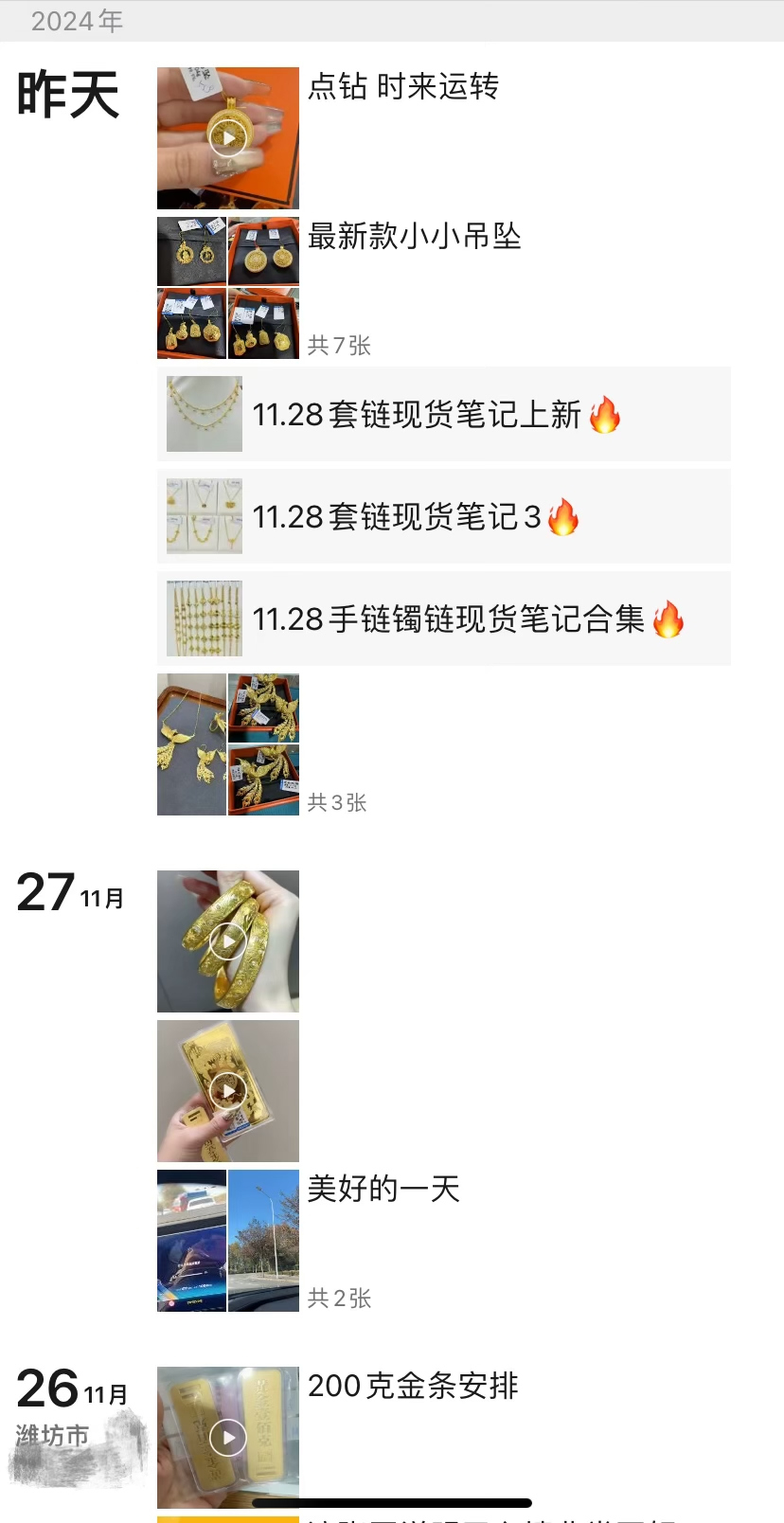Open the 11.28手链镯链现货笔记合集 note
784x1523 pixels.
tap(443, 619)
